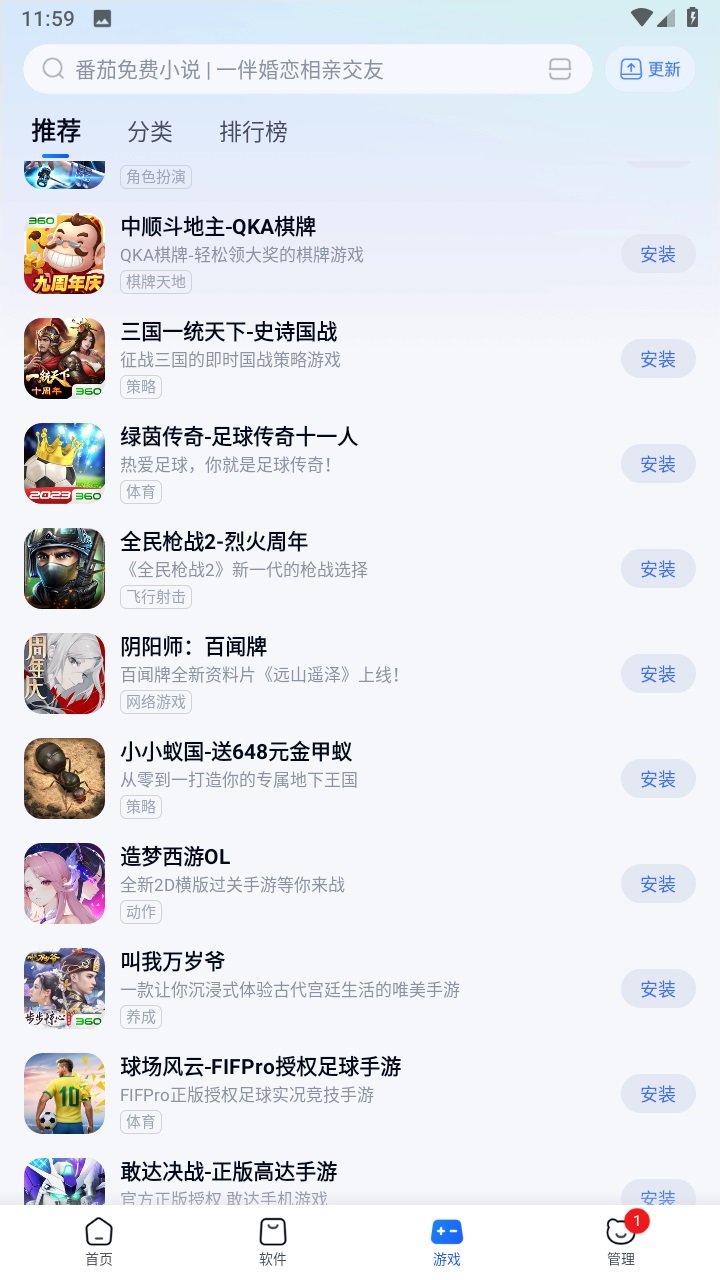Install 三国一统天下-史诗国战
The width and height of the screenshot is (720, 1280).
658,359
